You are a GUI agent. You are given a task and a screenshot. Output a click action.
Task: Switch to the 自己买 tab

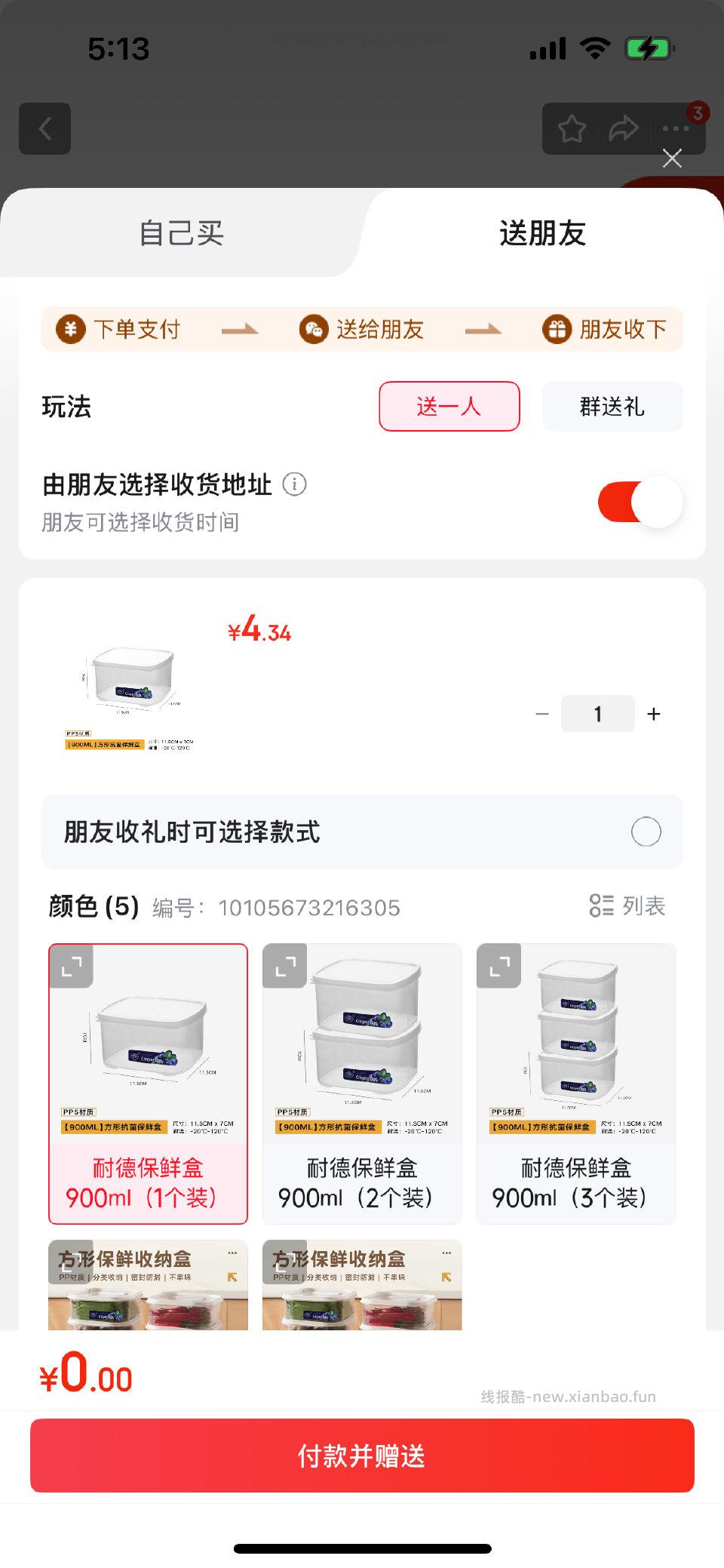[181, 234]
